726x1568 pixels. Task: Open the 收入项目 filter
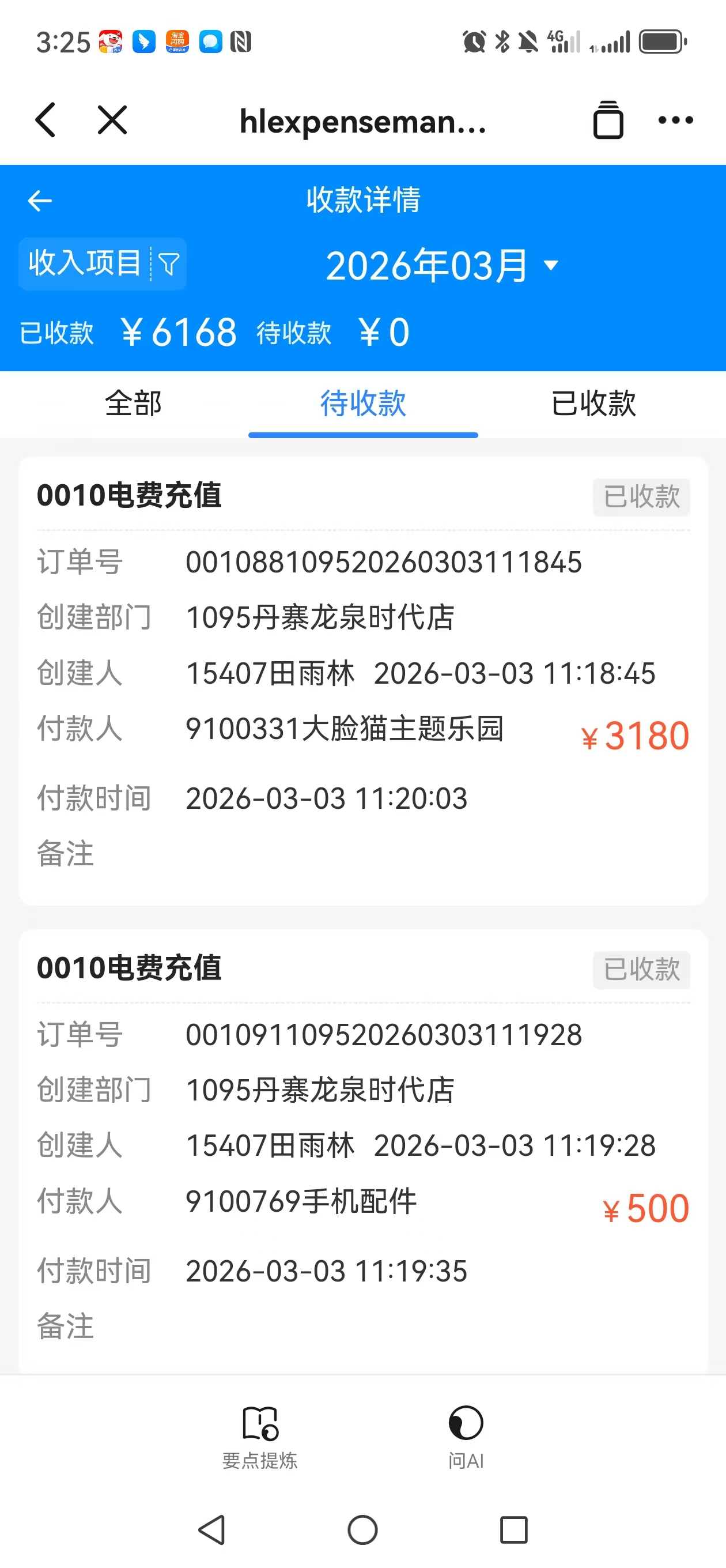pos(102,263)
